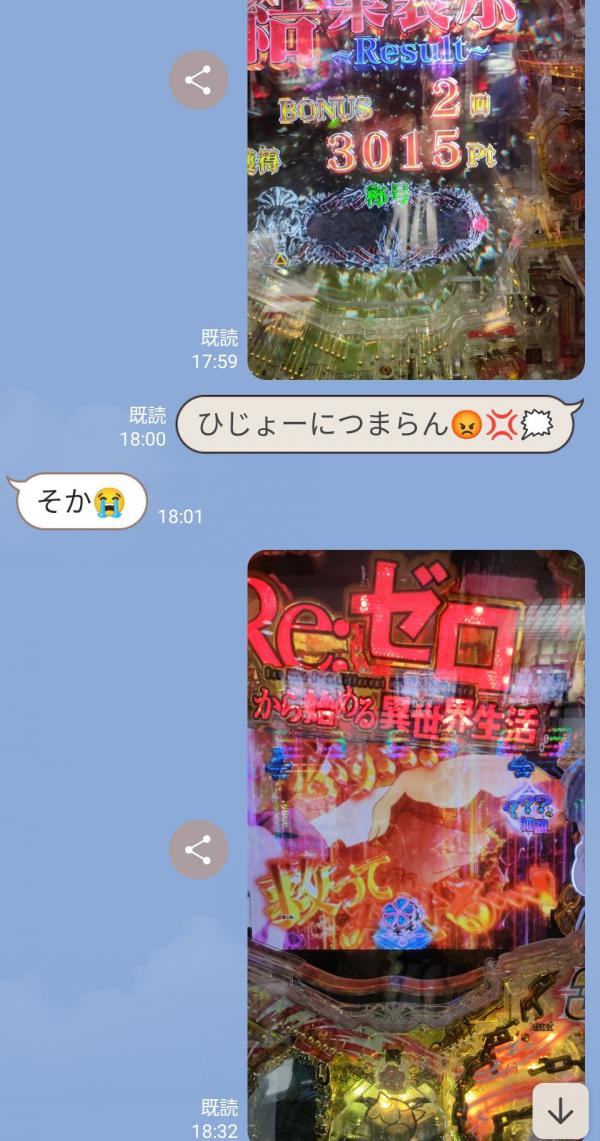The image size is (600, 1141).
Task: Share the Result 3015Pt photo
Action: (x=198, y=80)
